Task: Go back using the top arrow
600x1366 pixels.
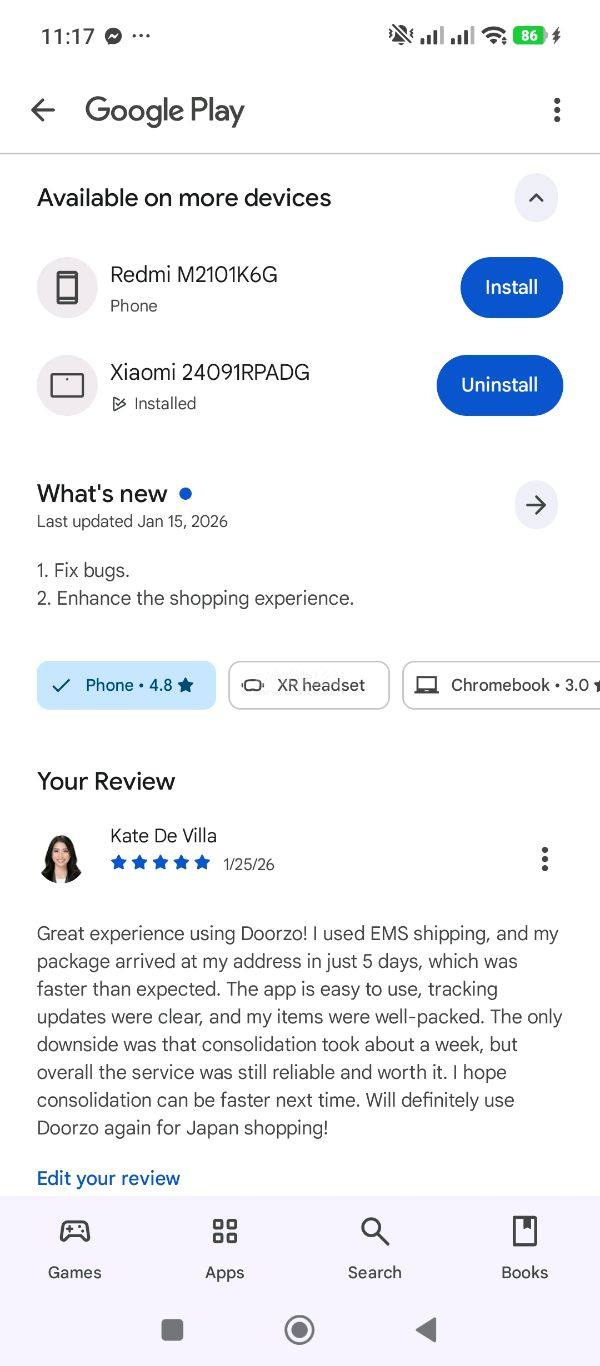Action: pos(43,110)
